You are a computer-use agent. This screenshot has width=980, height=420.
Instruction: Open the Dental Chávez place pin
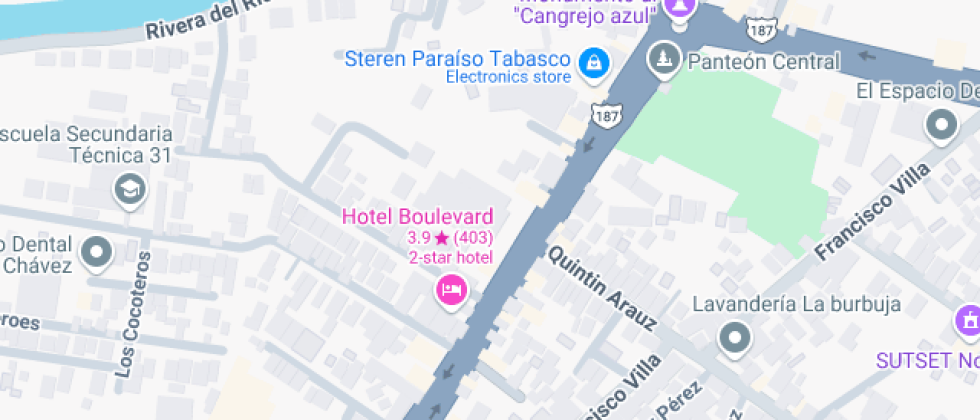[97, 252]
